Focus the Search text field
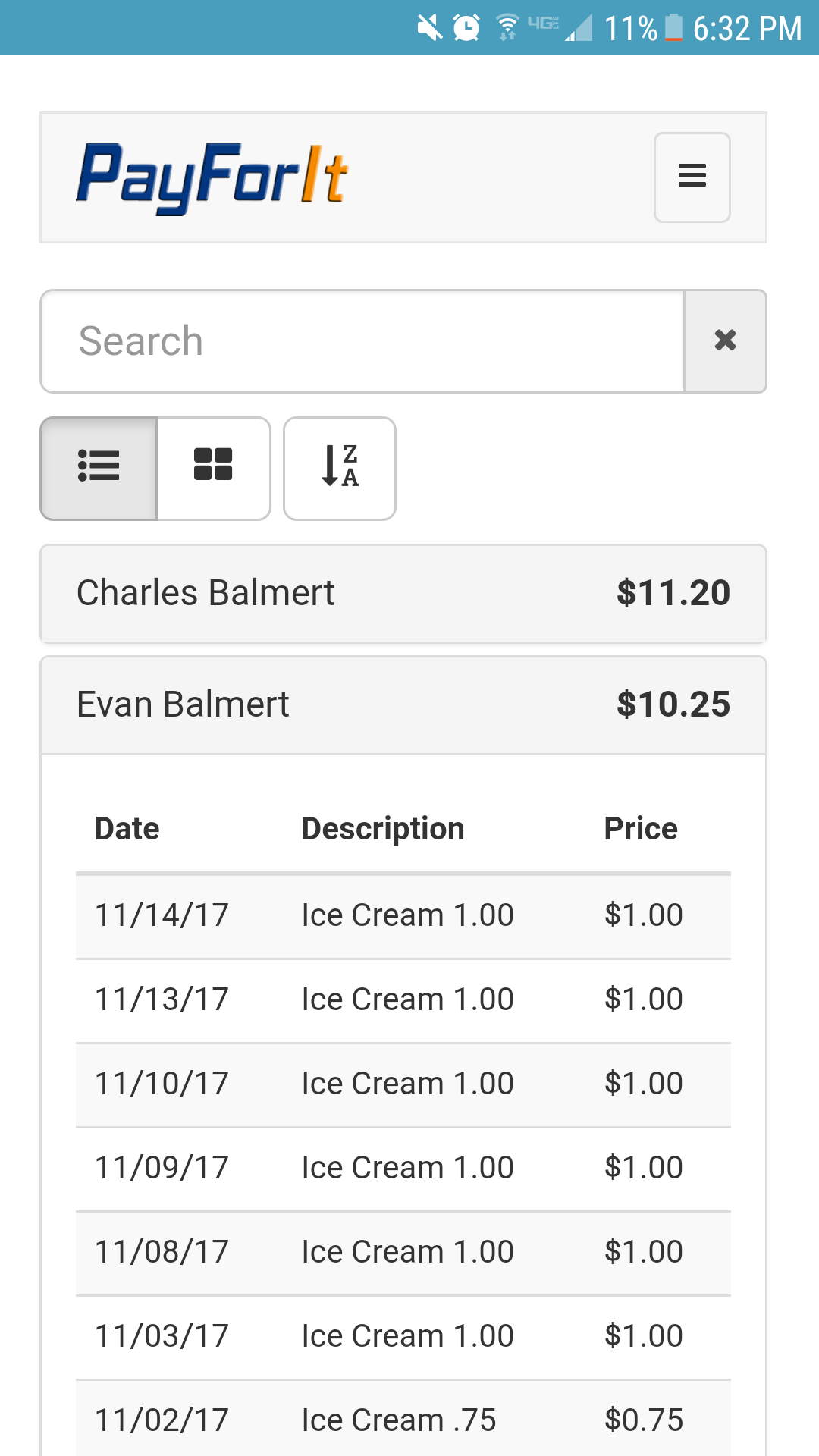 [x=362, y=341]
